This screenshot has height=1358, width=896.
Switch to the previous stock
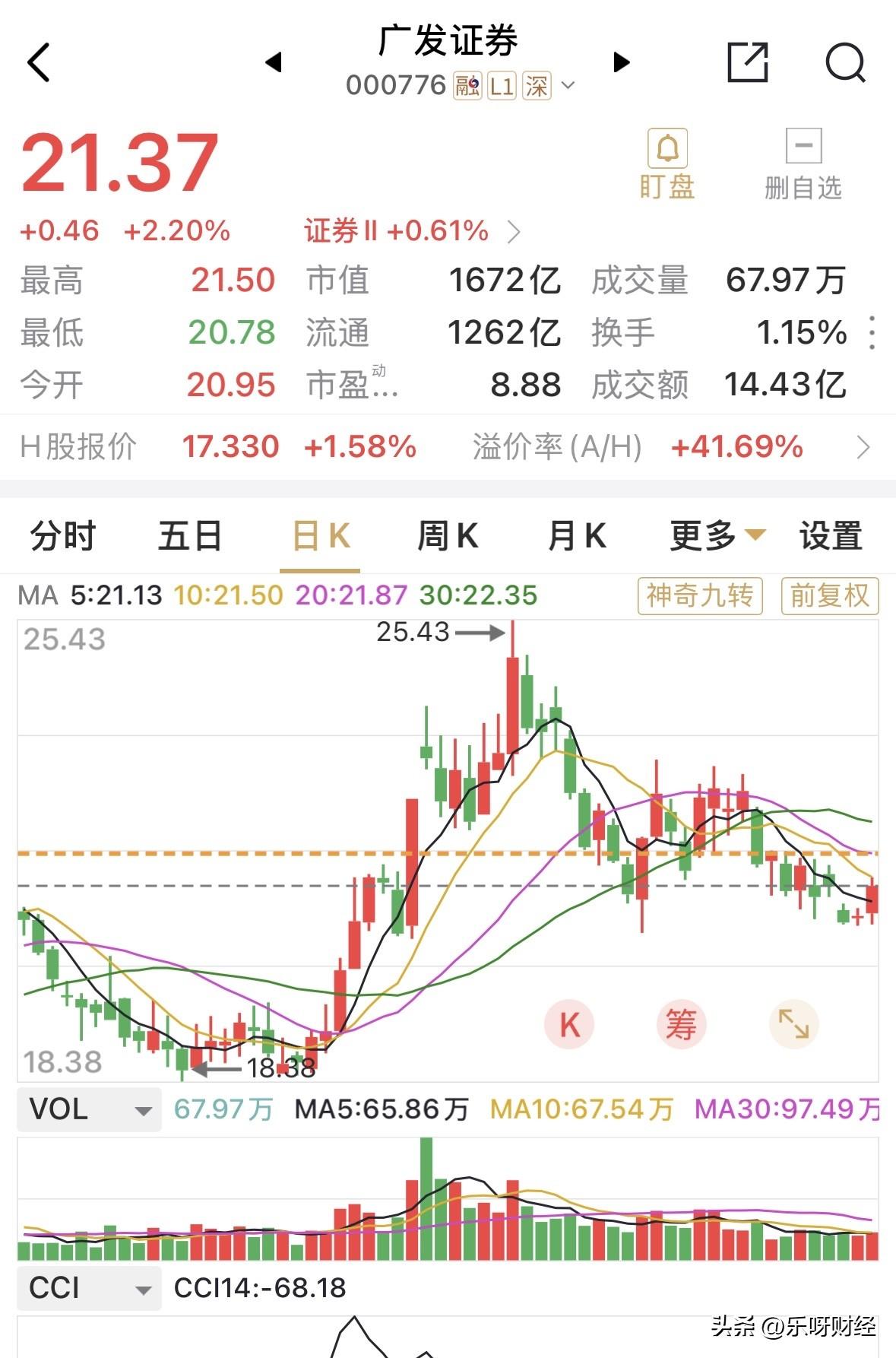[274, 62]
